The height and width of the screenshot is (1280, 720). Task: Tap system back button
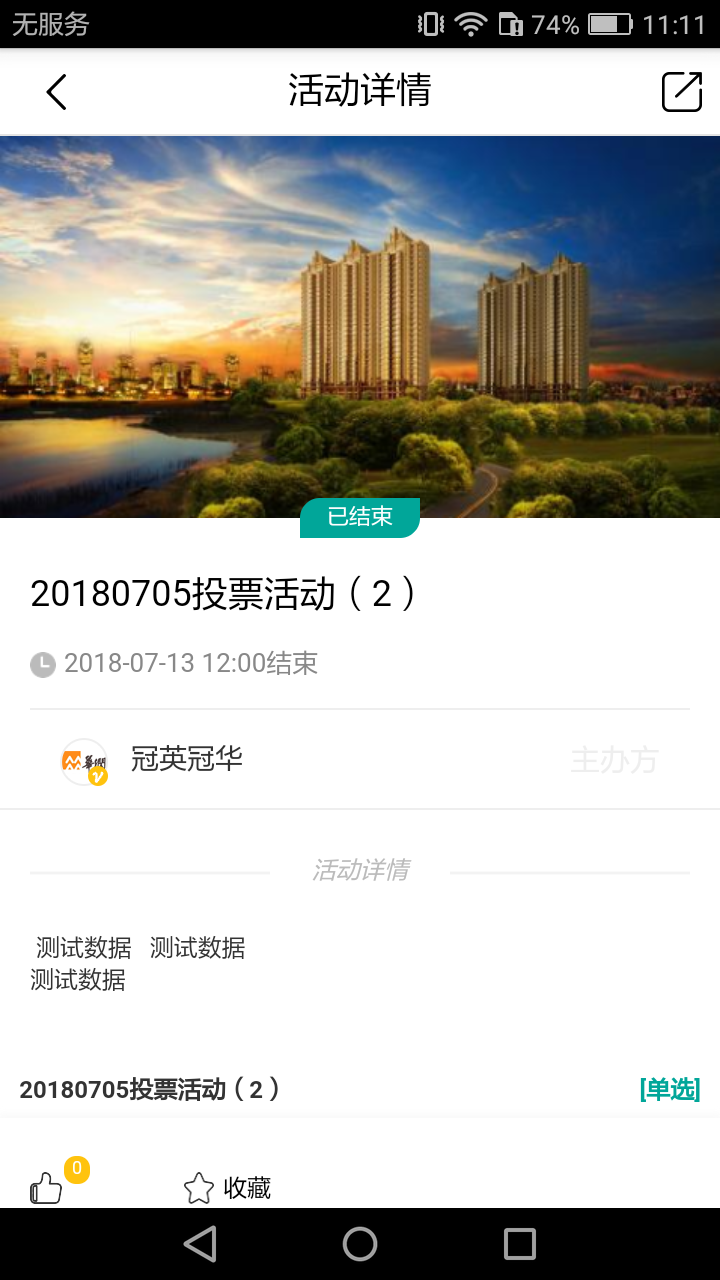pyautogui.click(x=200, y=1244)
